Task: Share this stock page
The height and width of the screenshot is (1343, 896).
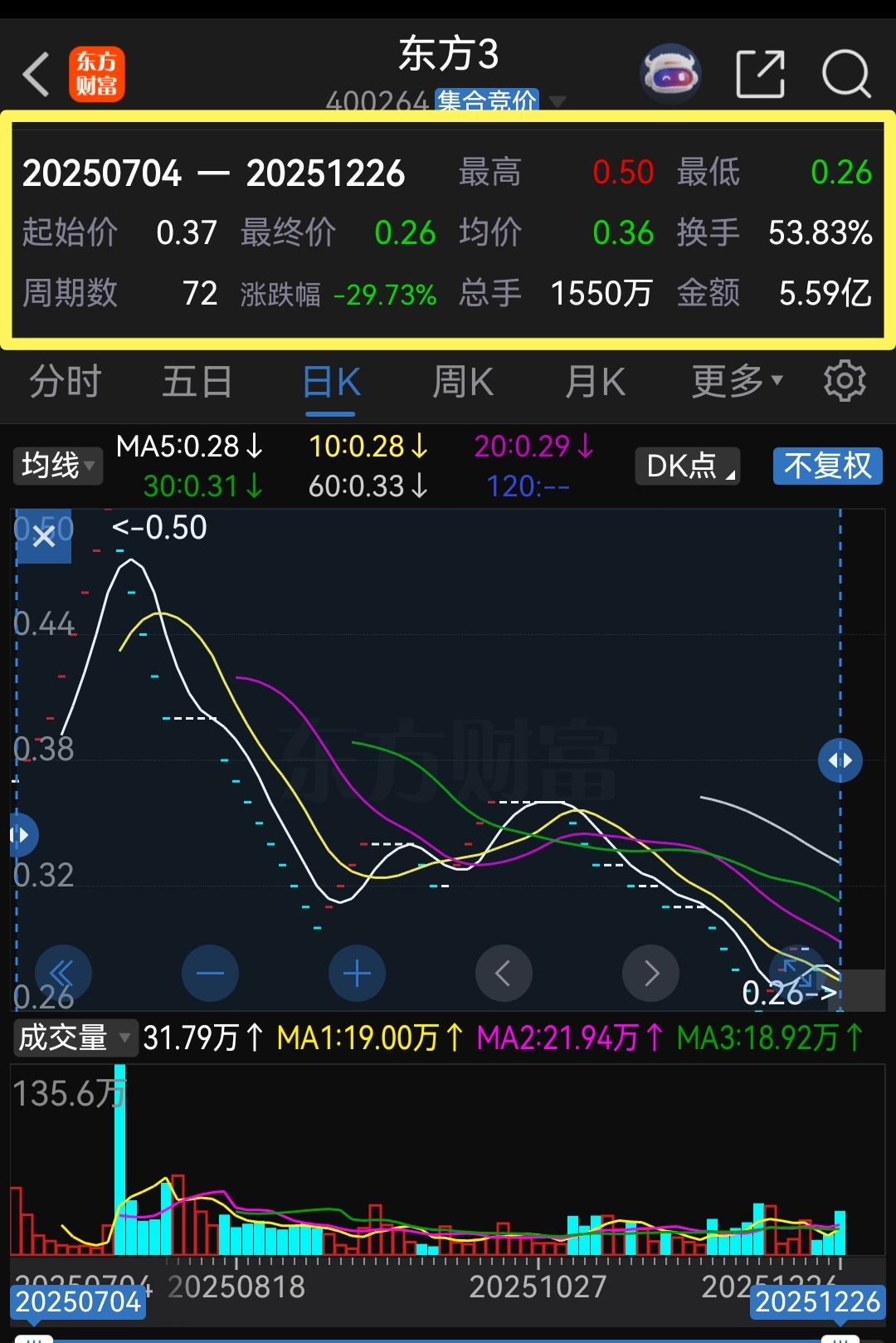Action: (x=760, y=74)
